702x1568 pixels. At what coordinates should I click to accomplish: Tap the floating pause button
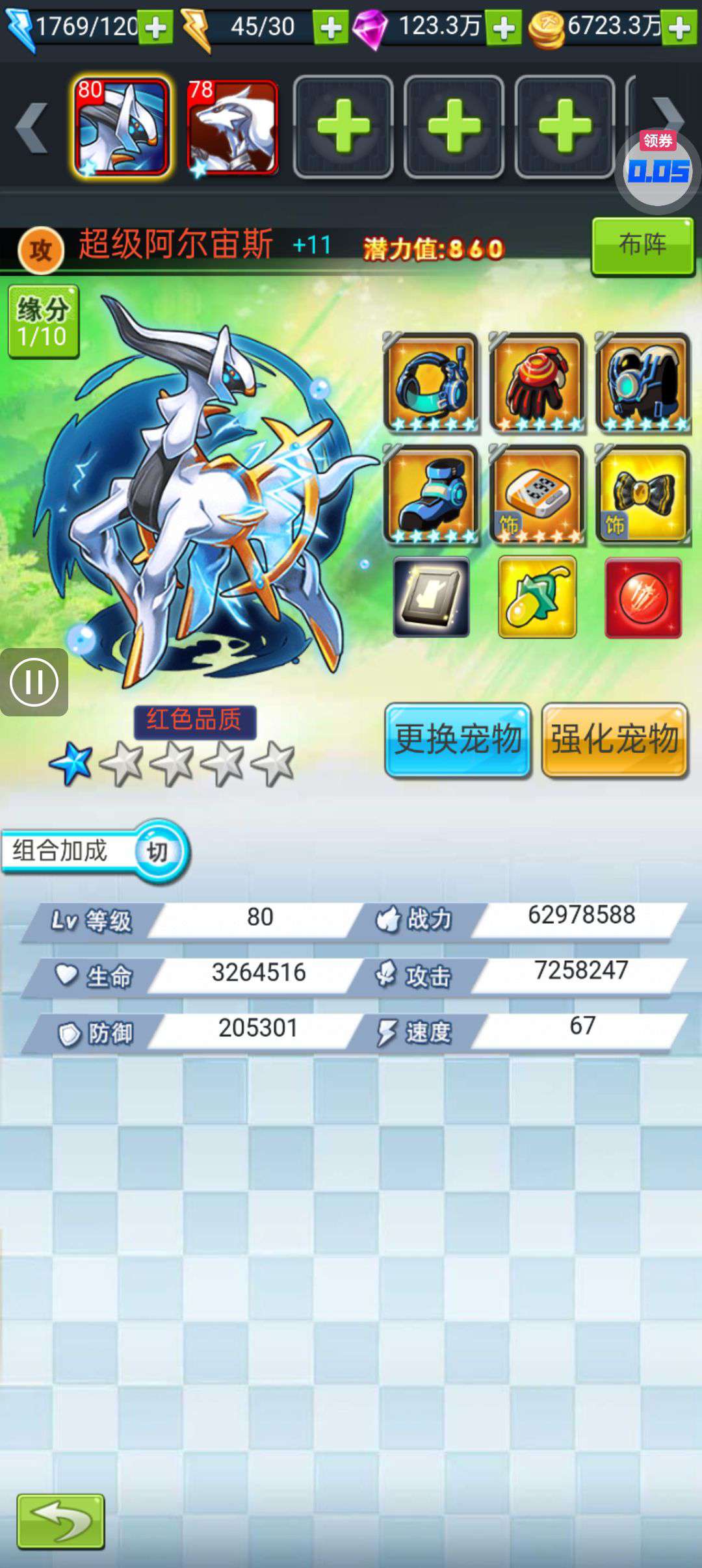click(34, 682)
